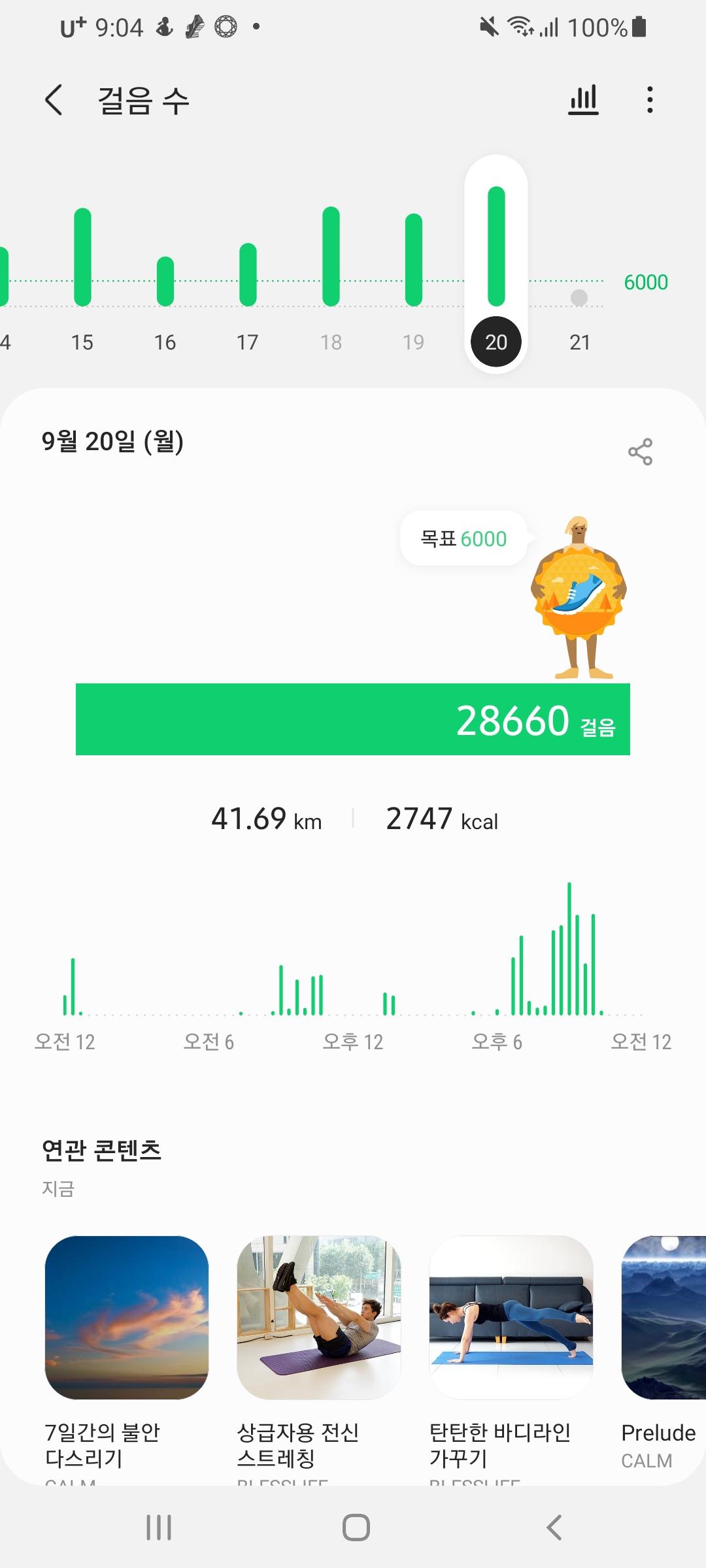Image resolution: width=706 pixels, height=1568 pixels.
Task: Go to the phone's home screen
Action: [x=356, y=1527]
